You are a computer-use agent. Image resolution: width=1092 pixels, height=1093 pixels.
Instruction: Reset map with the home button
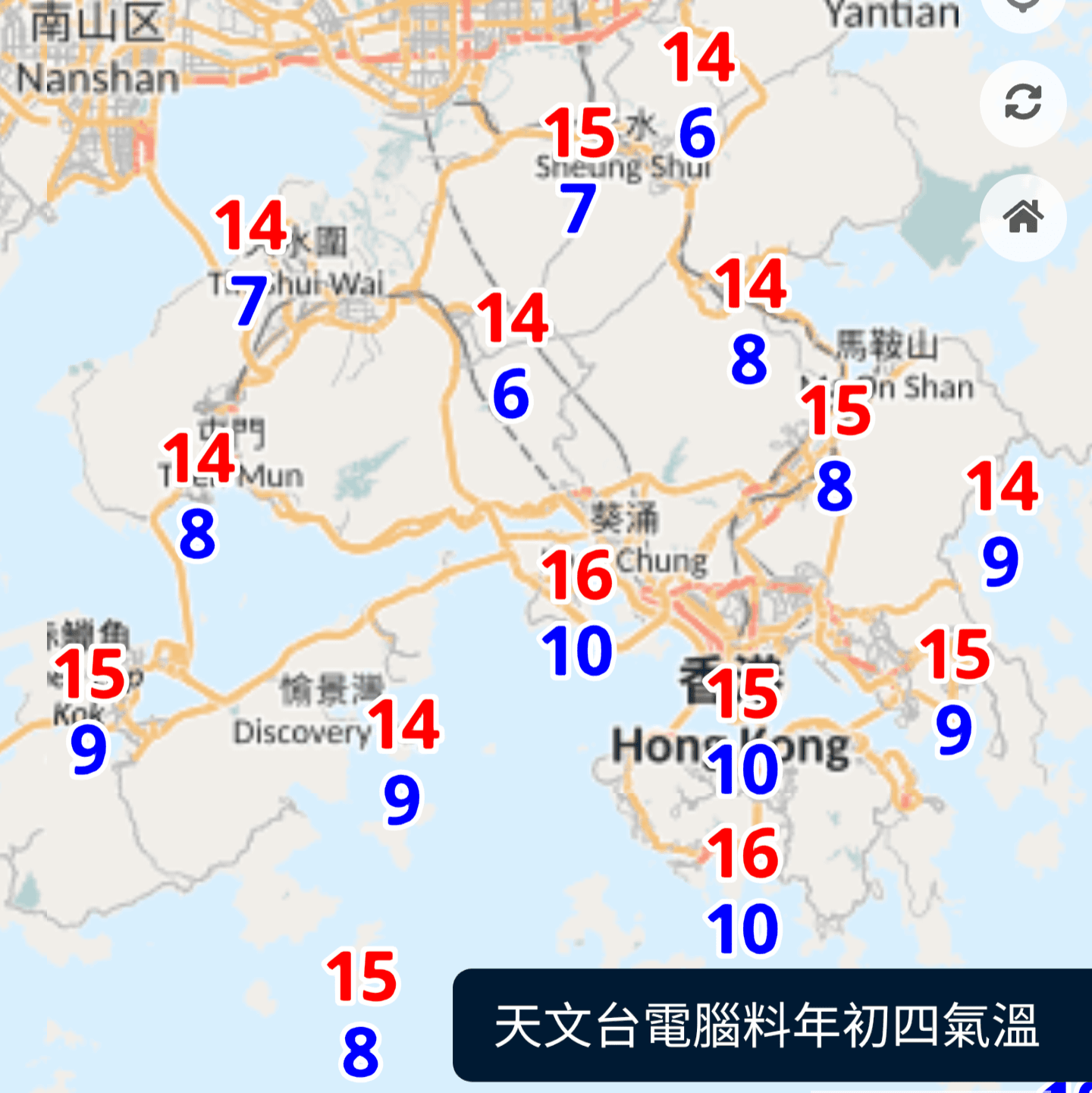click(1022, 218)
